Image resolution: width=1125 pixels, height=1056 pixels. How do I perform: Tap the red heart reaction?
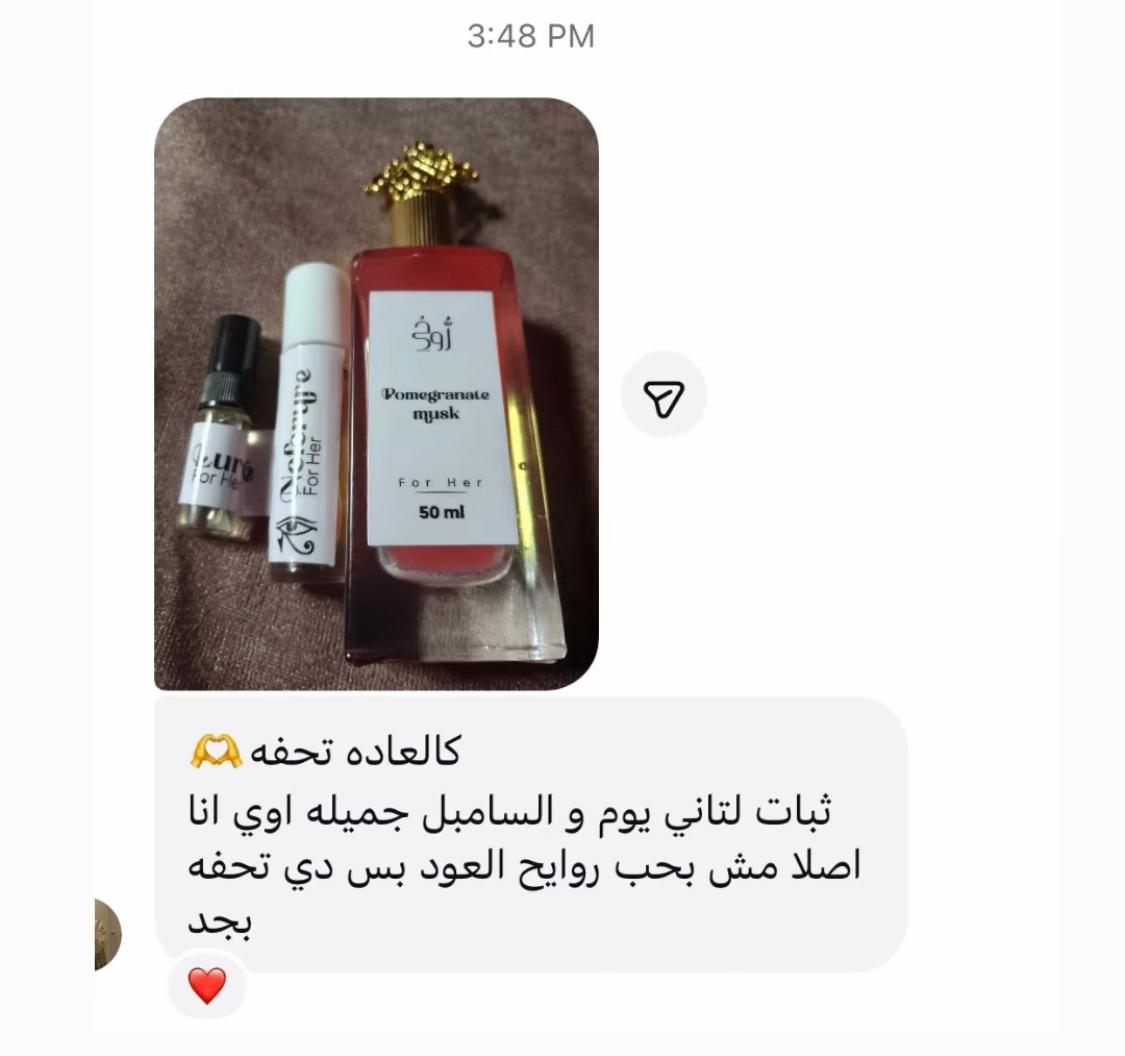pos(207,986)
